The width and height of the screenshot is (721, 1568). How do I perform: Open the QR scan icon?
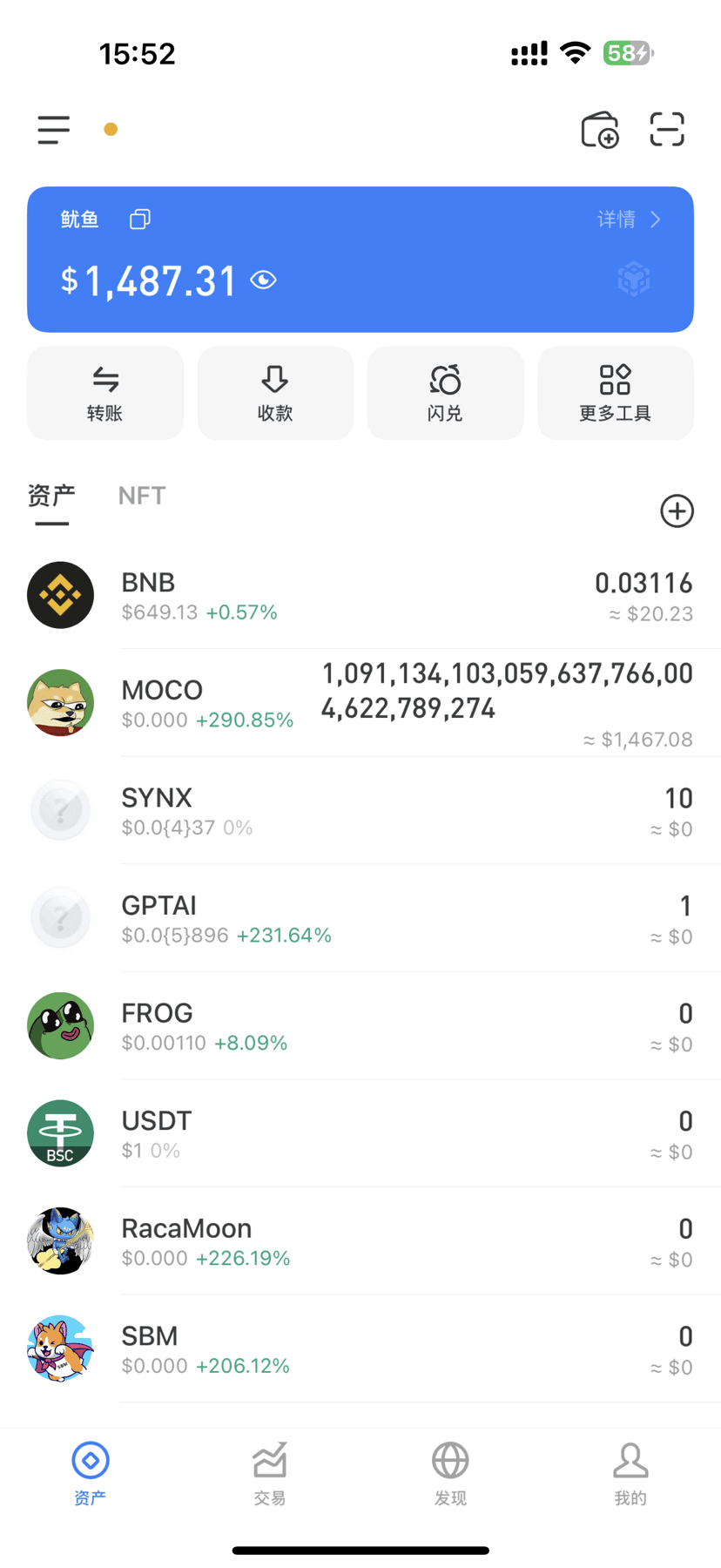pos(667,130)
